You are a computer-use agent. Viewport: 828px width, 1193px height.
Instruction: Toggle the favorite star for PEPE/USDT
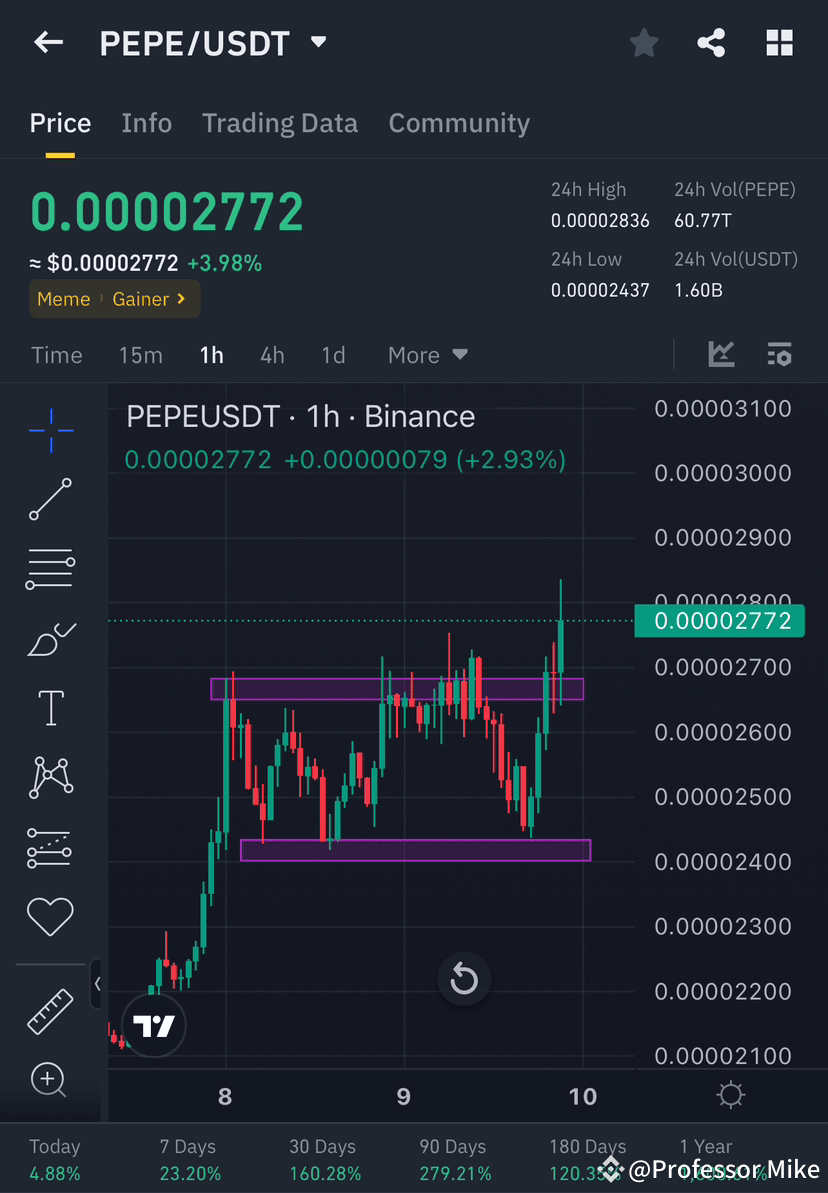coord(644,42)
